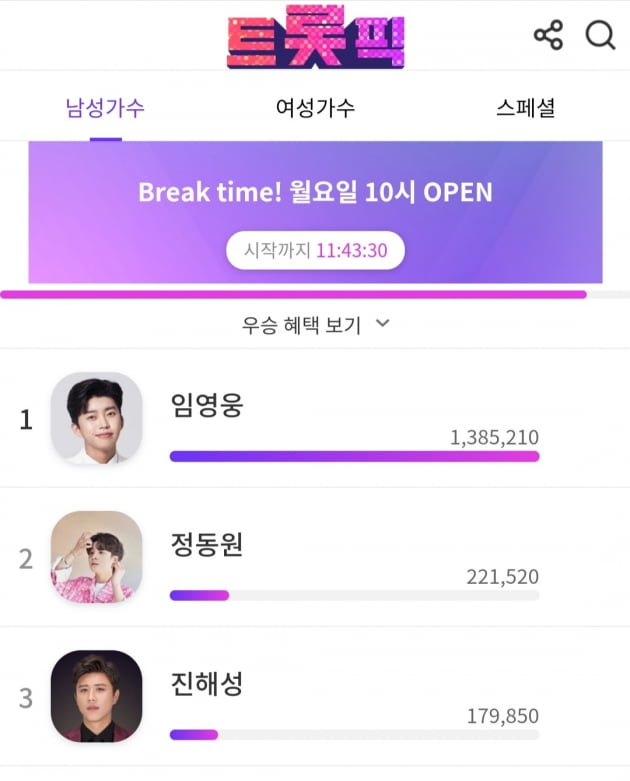Select the 남성가수 tab
Viewport: 630px width, 781px height.
coord(105,108)
